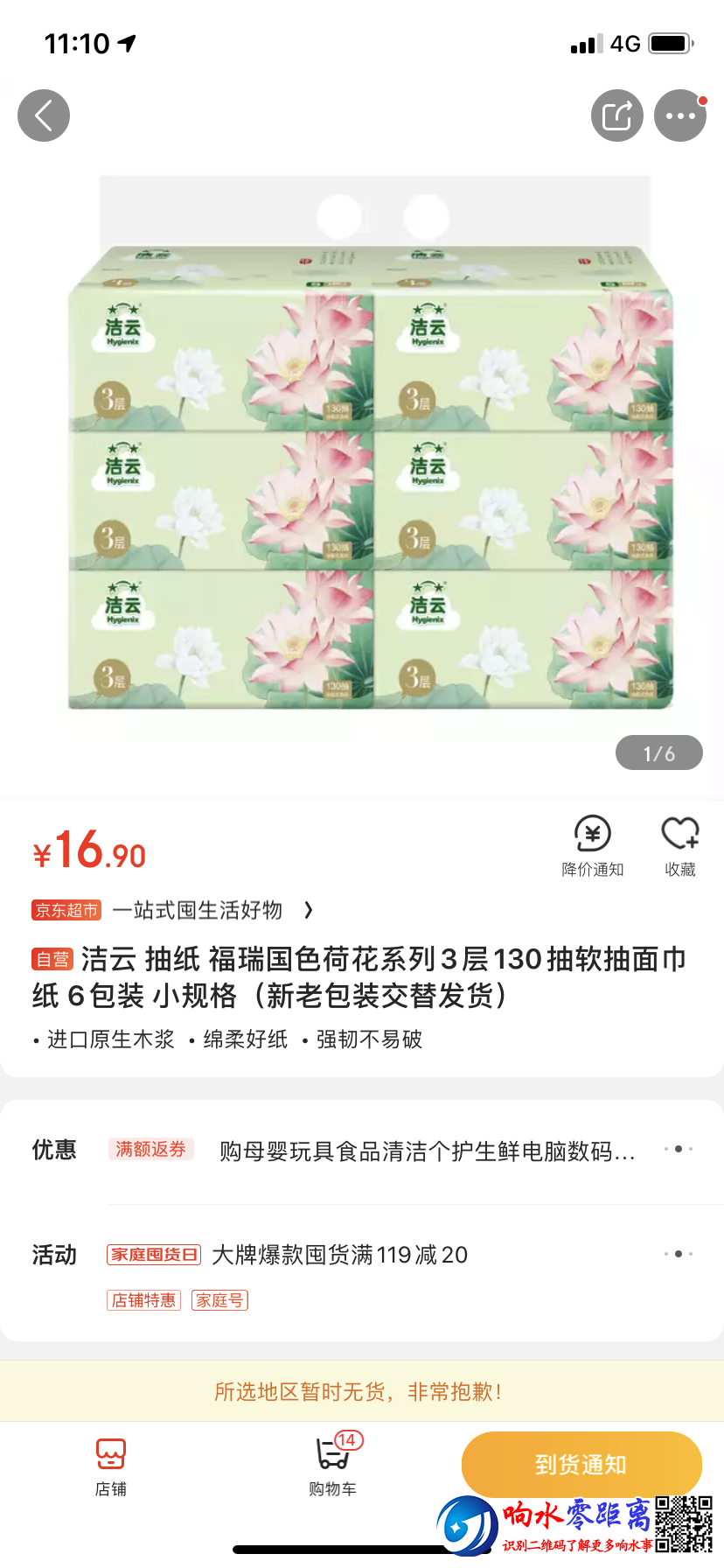Image resolution: width=724 pixels, height=1568 pixels.
Task: Open the 购物车 shopping cart
Action: pyautogui.click(x=333, y=1466)
